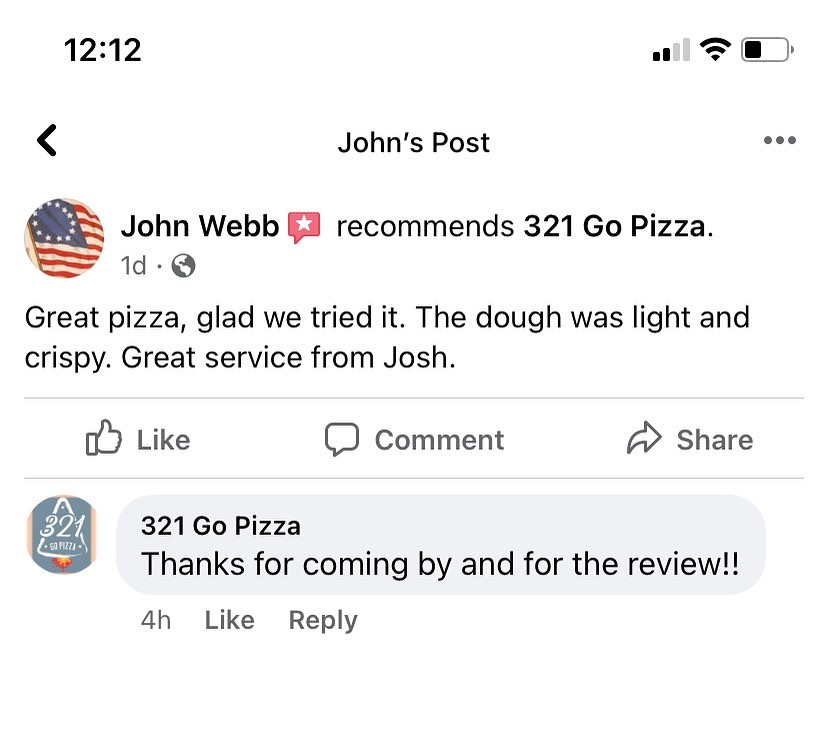Like the 321 Go Pizza comment
The image size is (828, 749).
[x=229, y=620]
